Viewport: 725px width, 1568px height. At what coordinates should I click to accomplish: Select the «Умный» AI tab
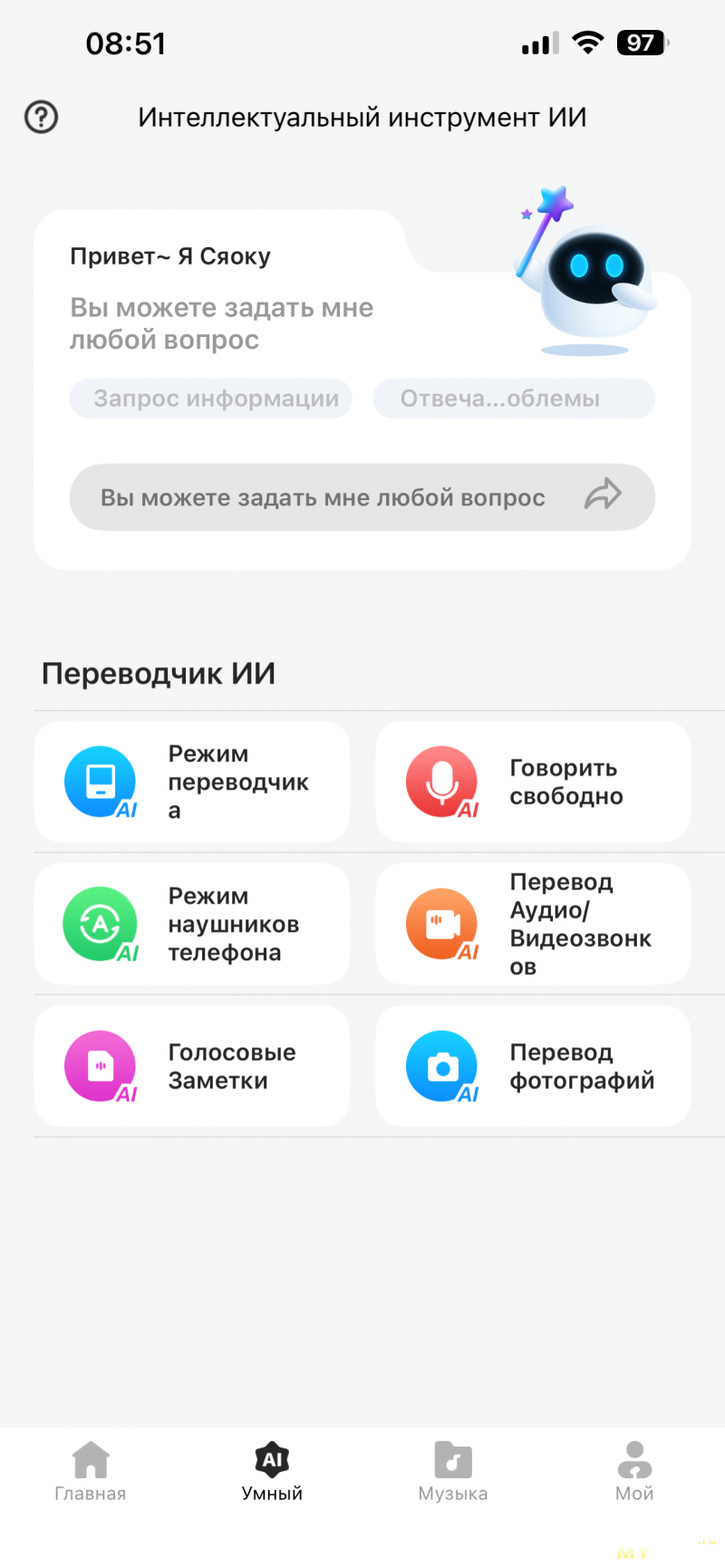pos(272,1471)
